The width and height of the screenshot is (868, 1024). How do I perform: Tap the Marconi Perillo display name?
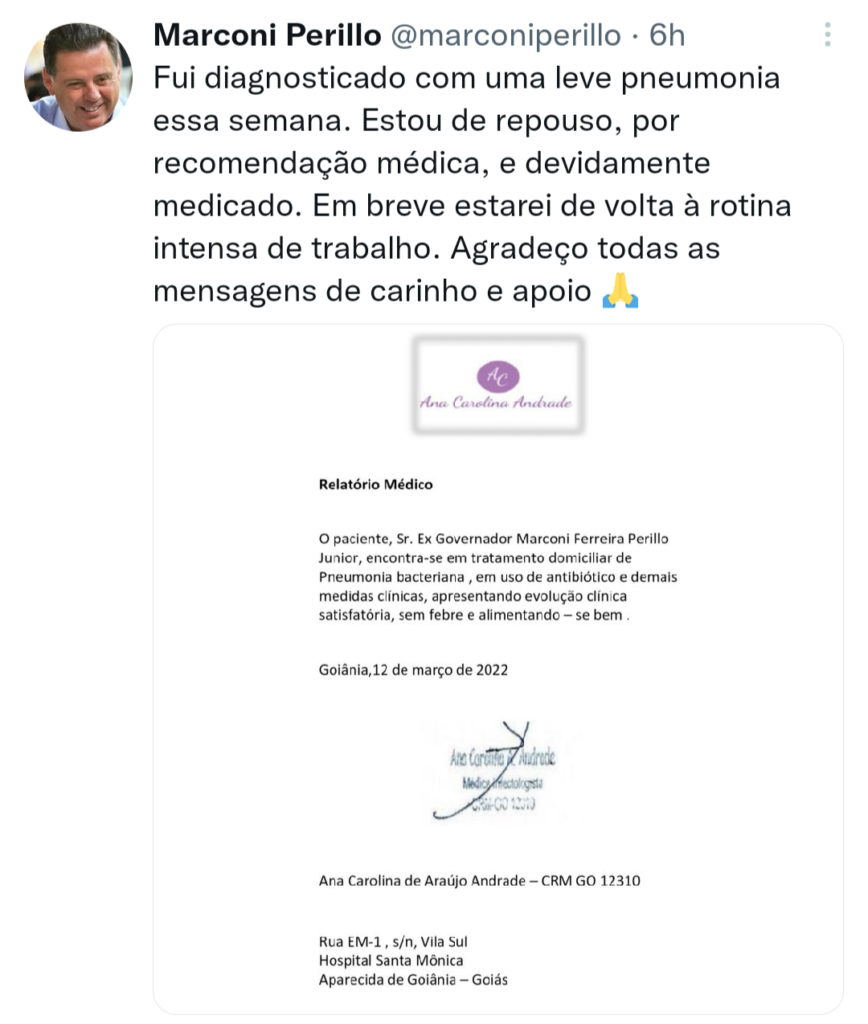[x=267, y=36]
